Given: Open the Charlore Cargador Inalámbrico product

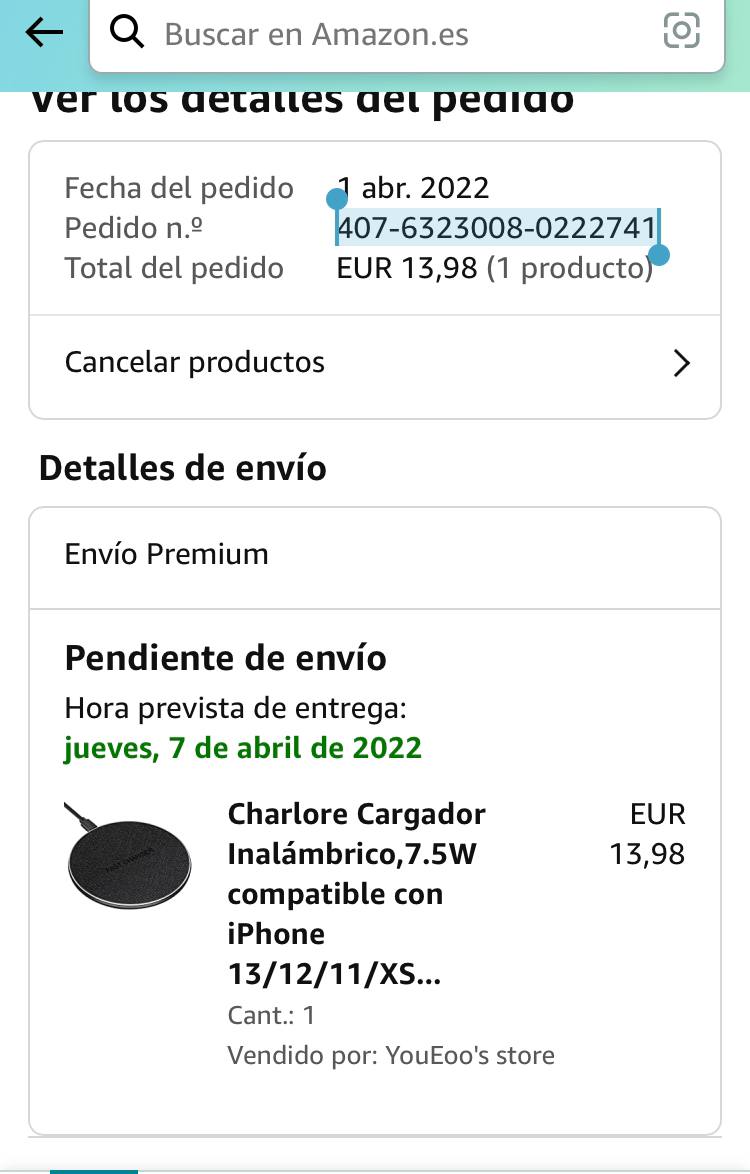Looking at the screenshot, I should click(356, 893).
